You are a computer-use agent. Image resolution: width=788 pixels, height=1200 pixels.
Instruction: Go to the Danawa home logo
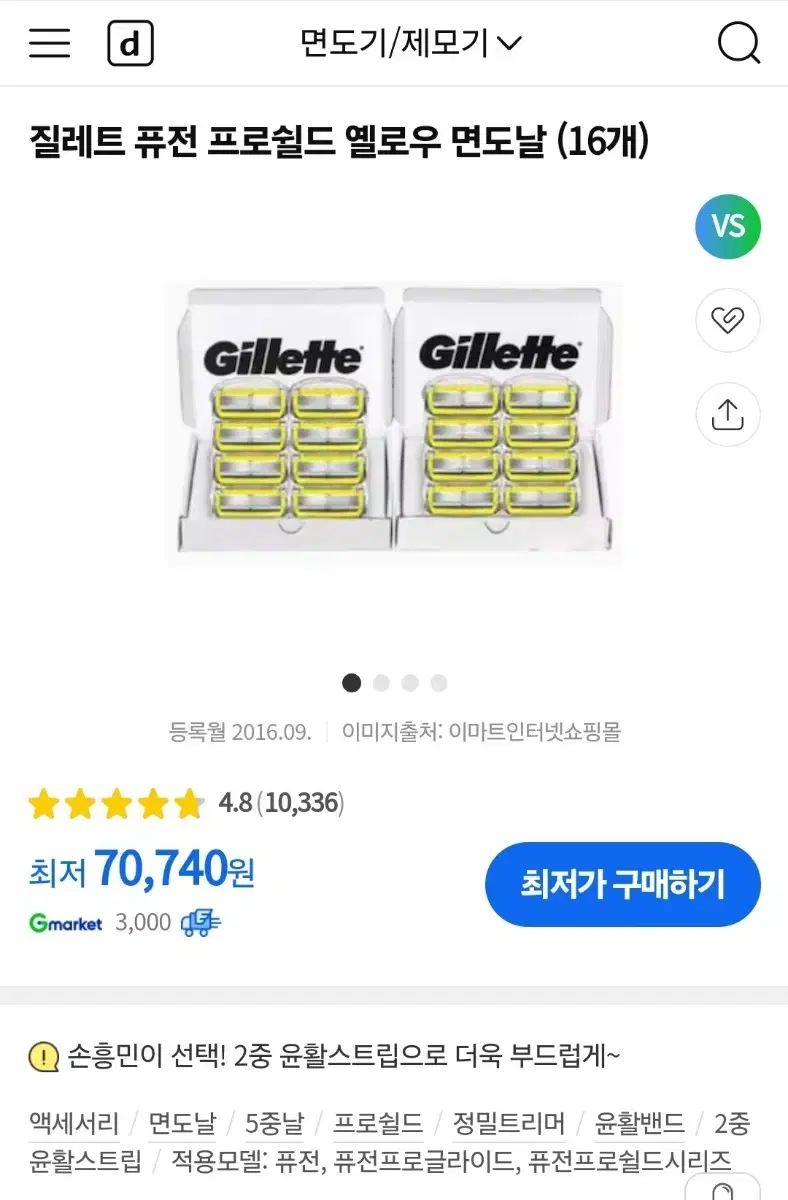click(x=130, y=43)
